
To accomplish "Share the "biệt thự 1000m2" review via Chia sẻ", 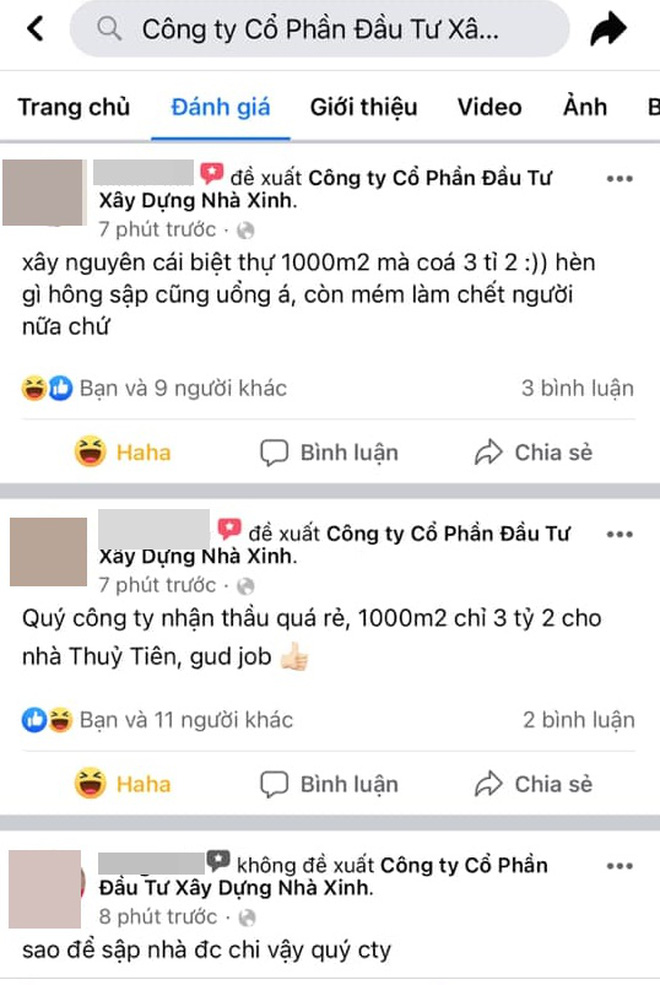I will (x=534, y=452).
